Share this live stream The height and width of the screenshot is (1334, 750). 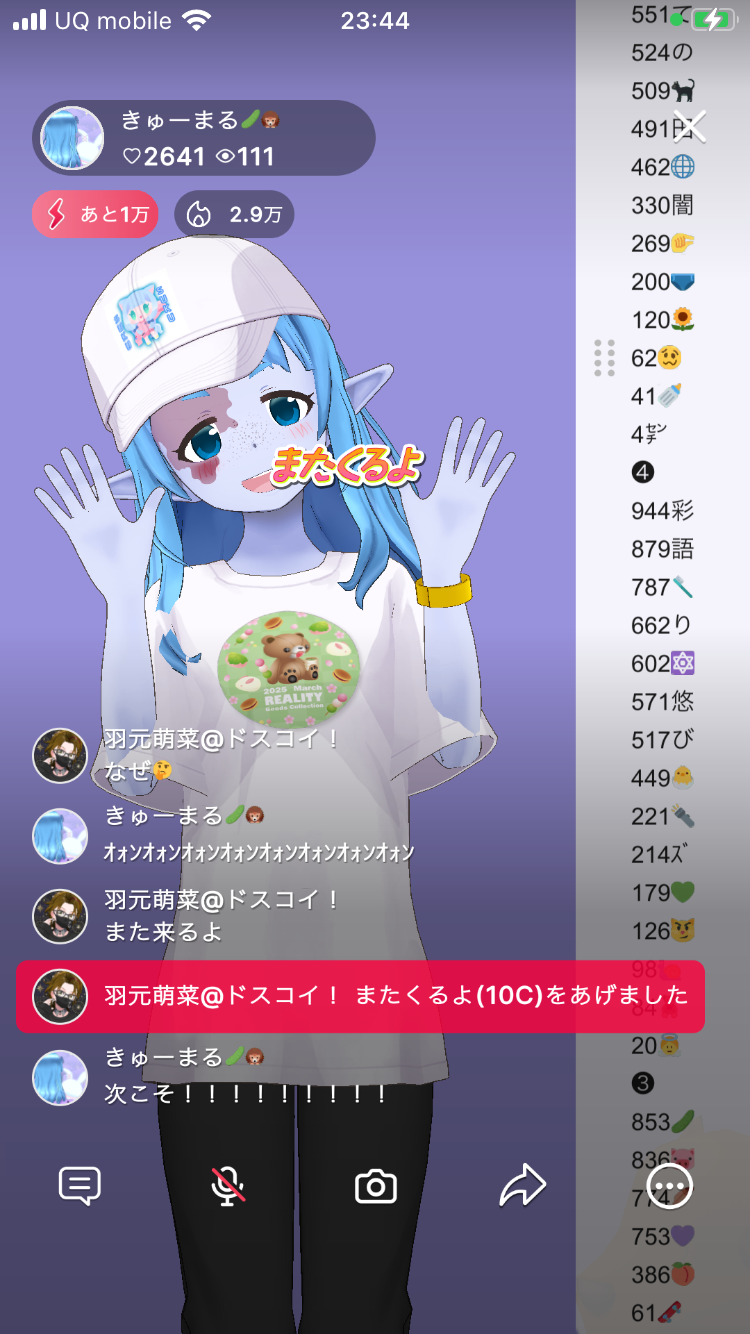point(522,1187)
